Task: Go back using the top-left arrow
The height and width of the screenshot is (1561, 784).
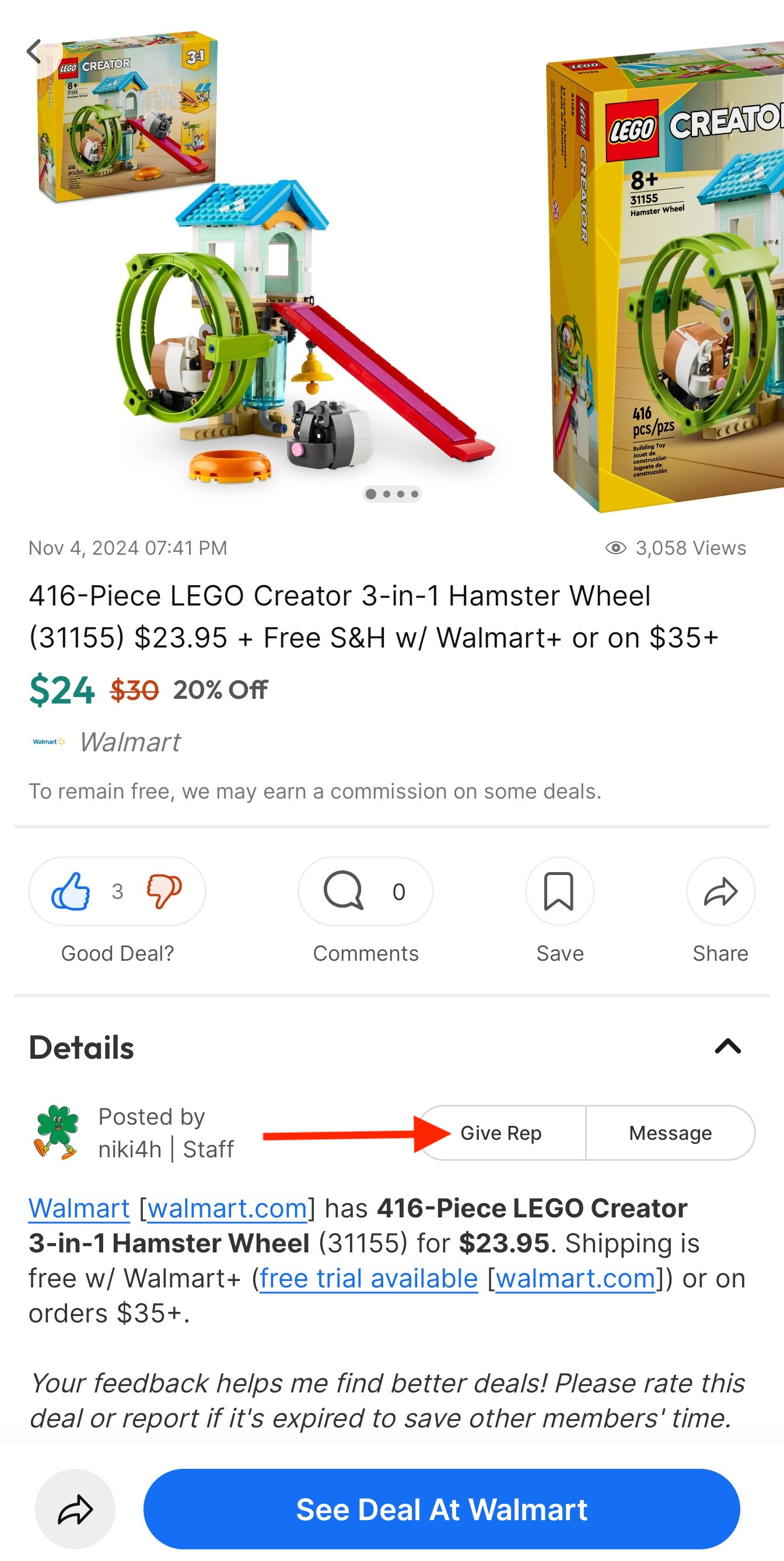Action: 34,51
